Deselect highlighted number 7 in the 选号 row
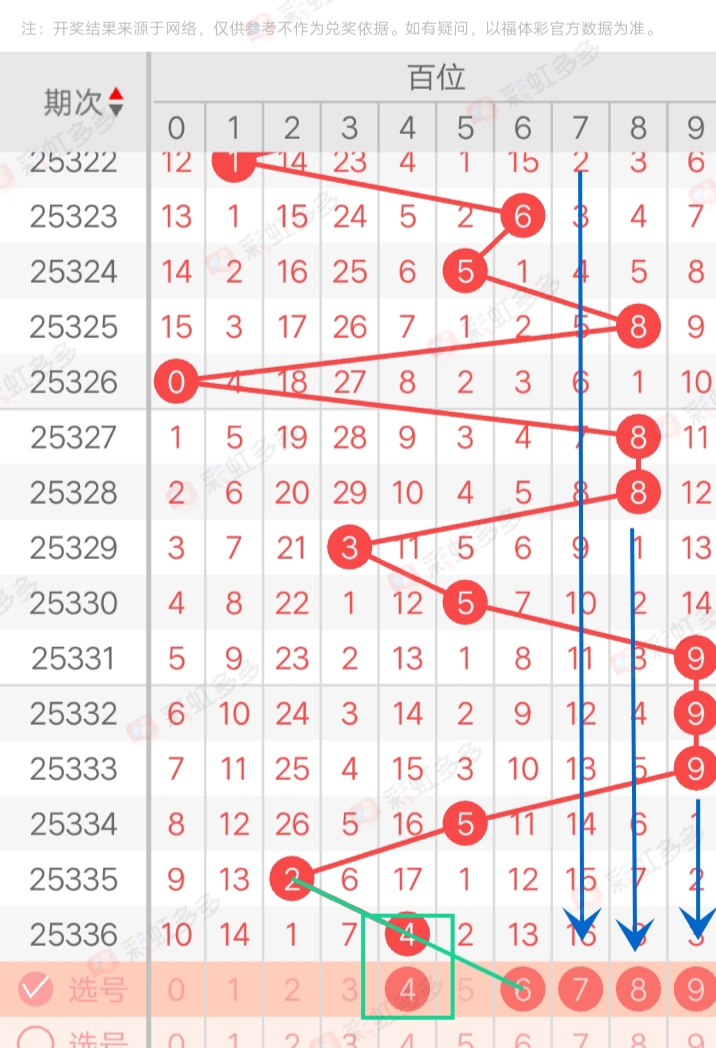 pos(581,990)
